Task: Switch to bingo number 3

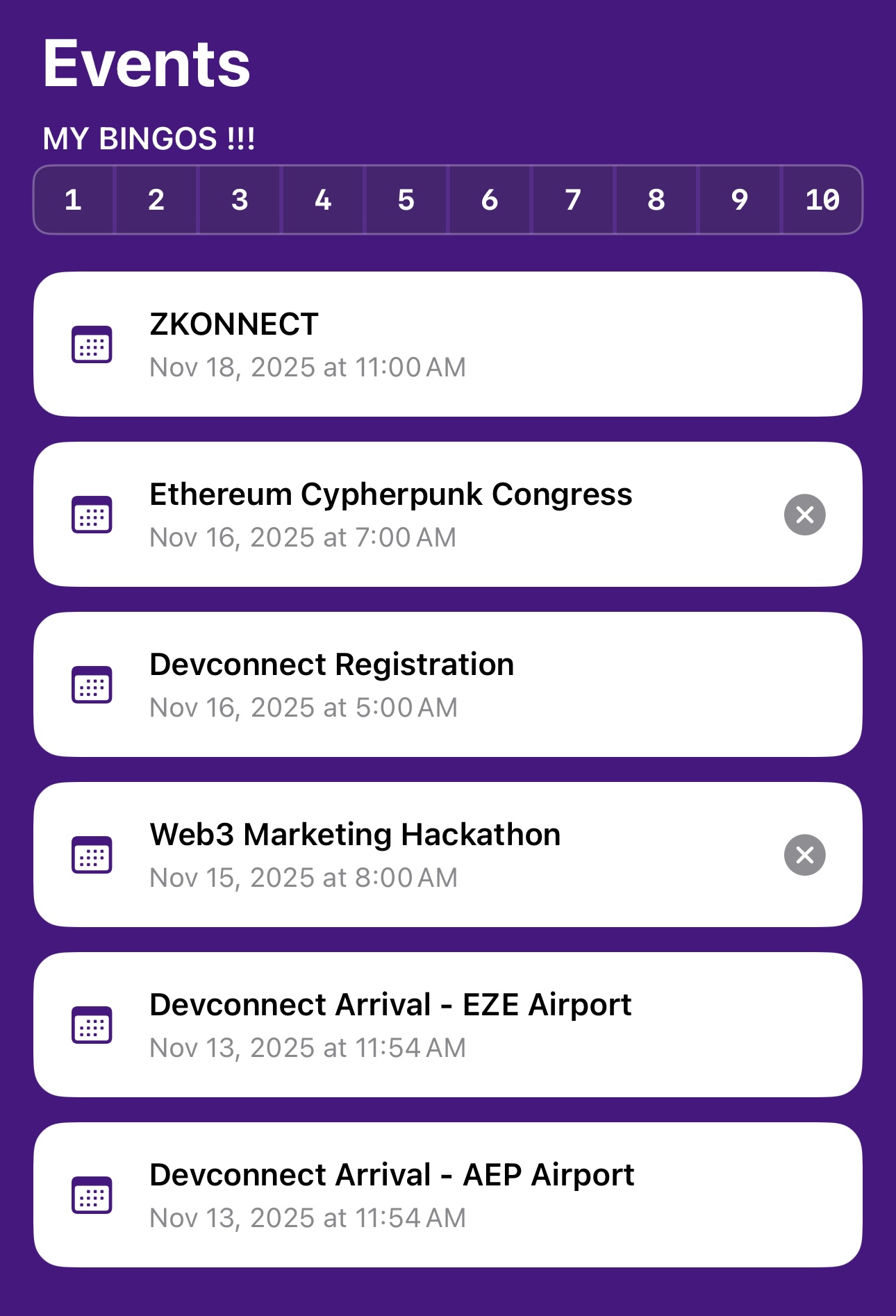Action: [240, 200]
